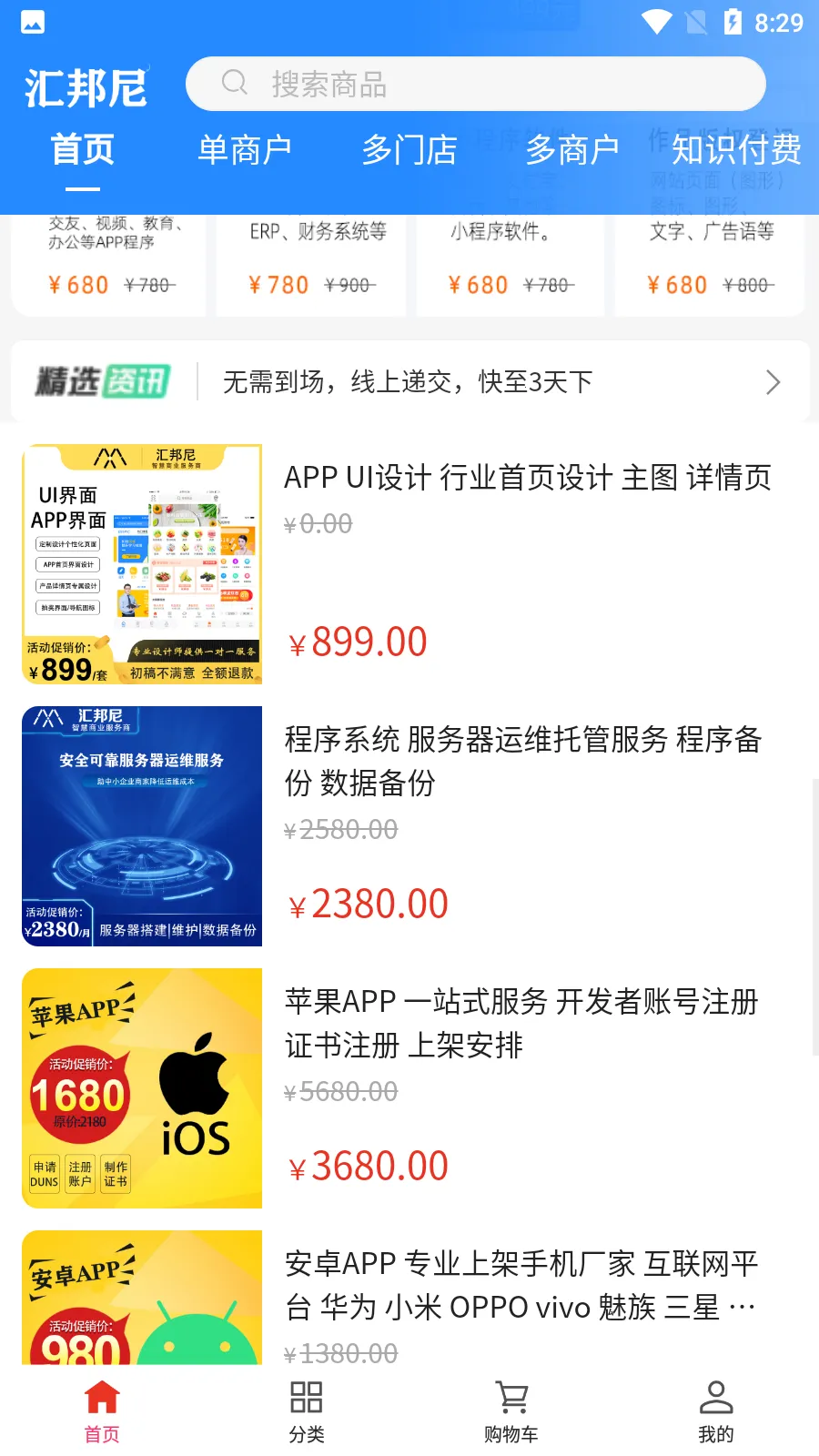Click the 汇邦尼 app title logo
The height and width of the screenshot is (1456, 819).
click(x=86, y=83)
